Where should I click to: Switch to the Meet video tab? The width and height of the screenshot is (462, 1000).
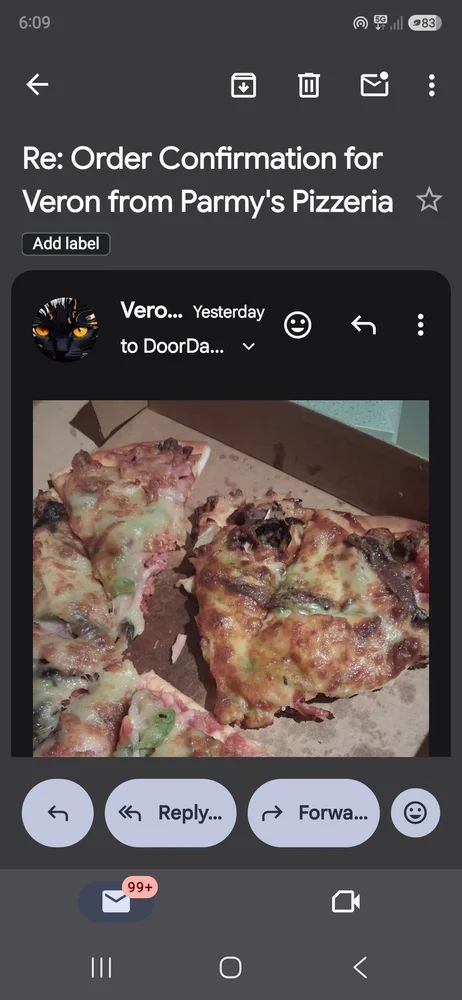click(x=346, y=901)
